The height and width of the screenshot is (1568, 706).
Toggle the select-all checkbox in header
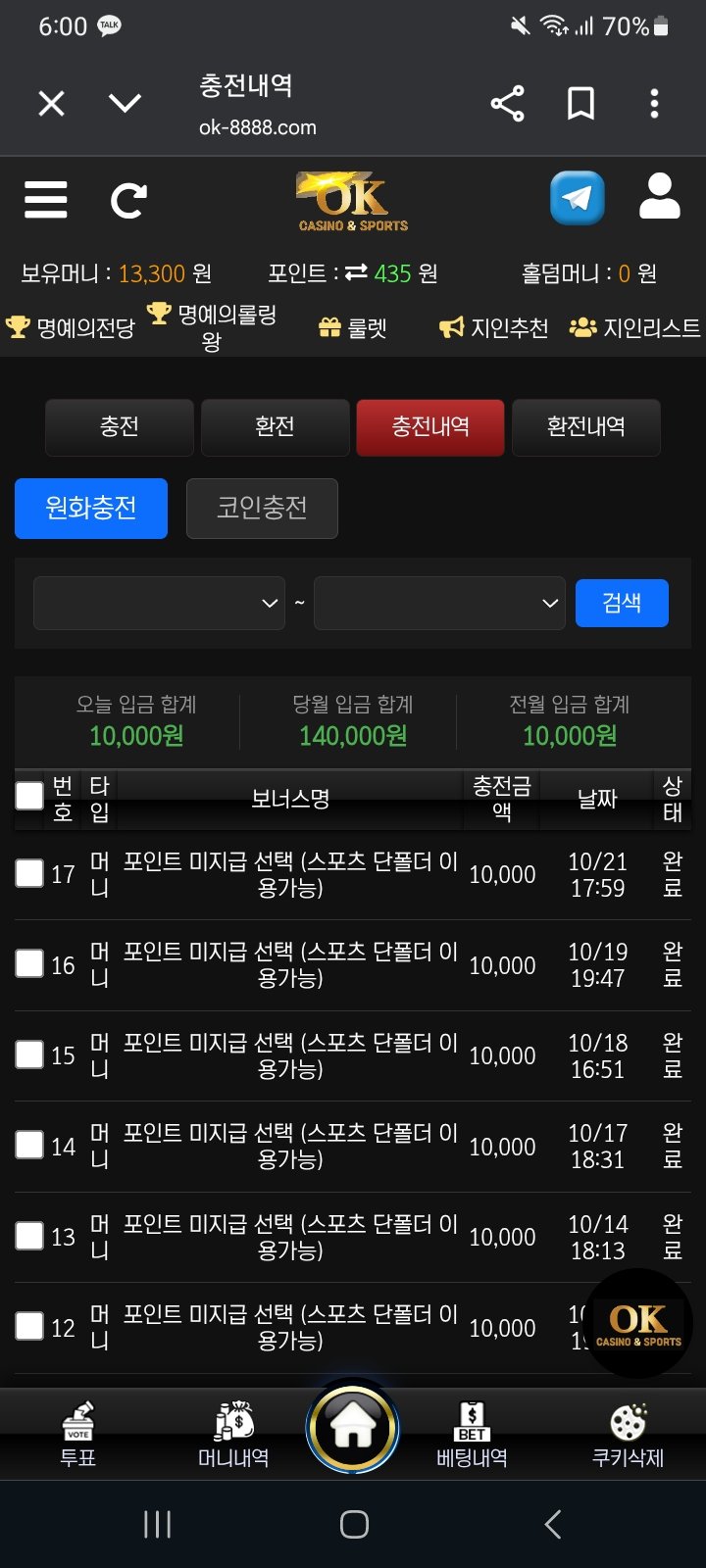29,796
